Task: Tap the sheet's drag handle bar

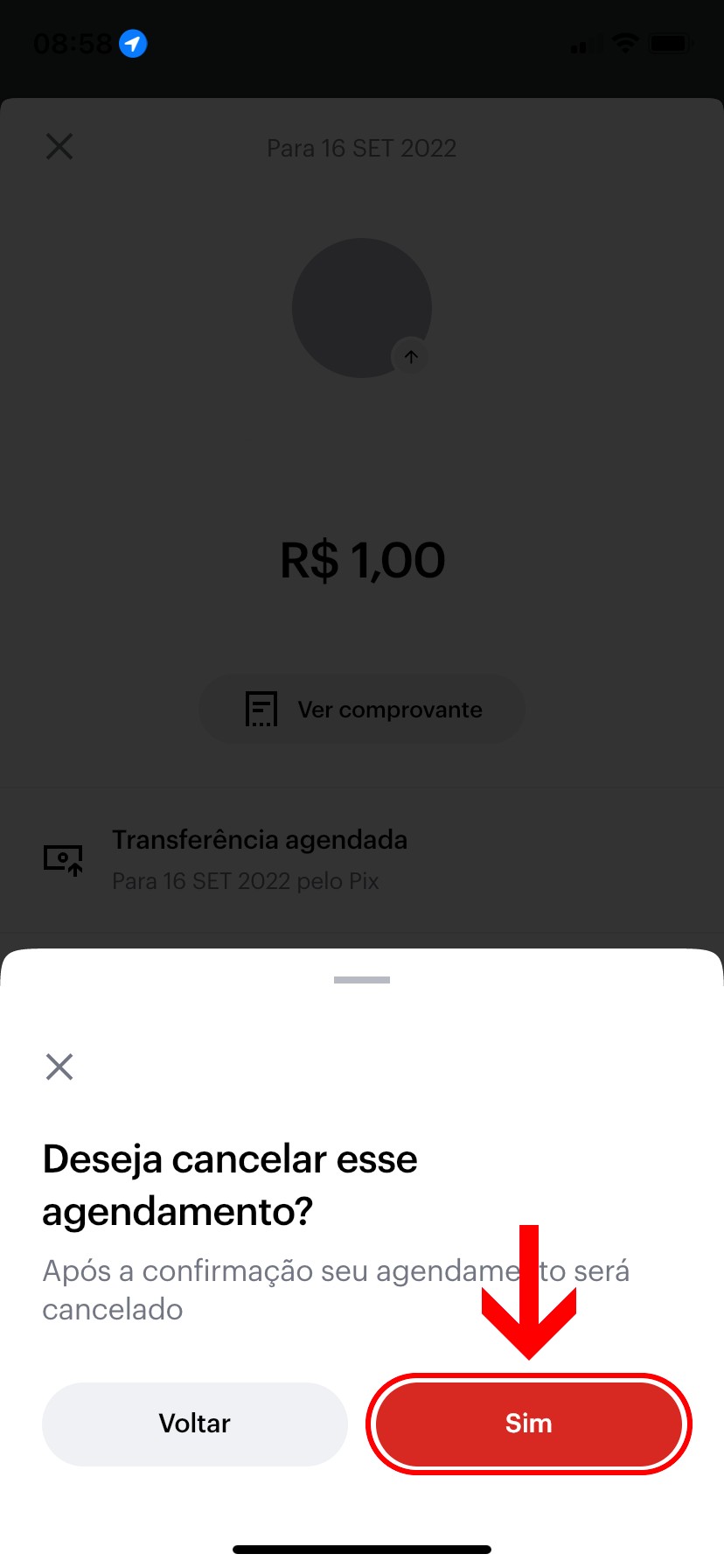Action: (x=362, y=980)
